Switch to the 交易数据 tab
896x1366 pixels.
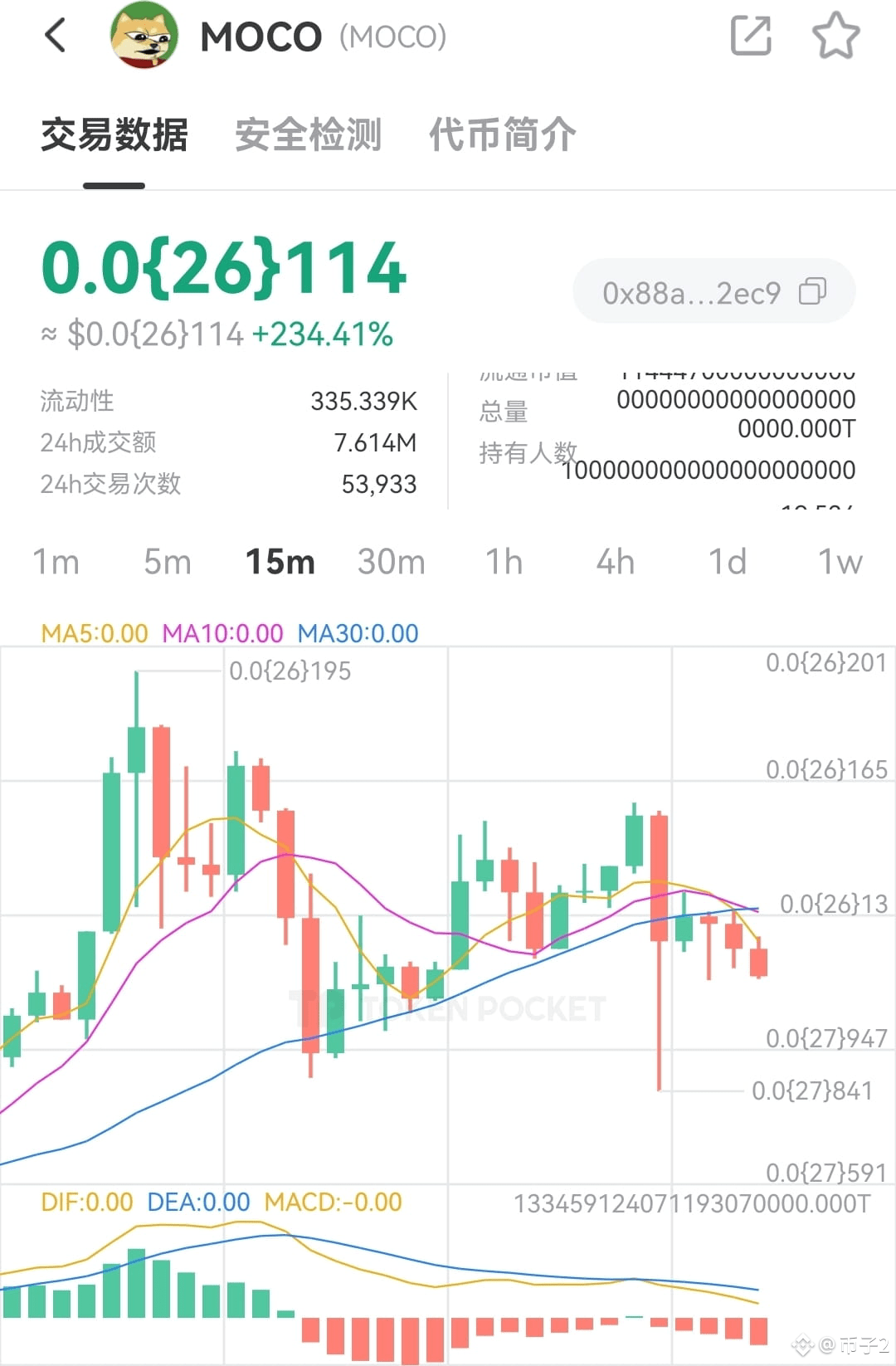[114, 135]
